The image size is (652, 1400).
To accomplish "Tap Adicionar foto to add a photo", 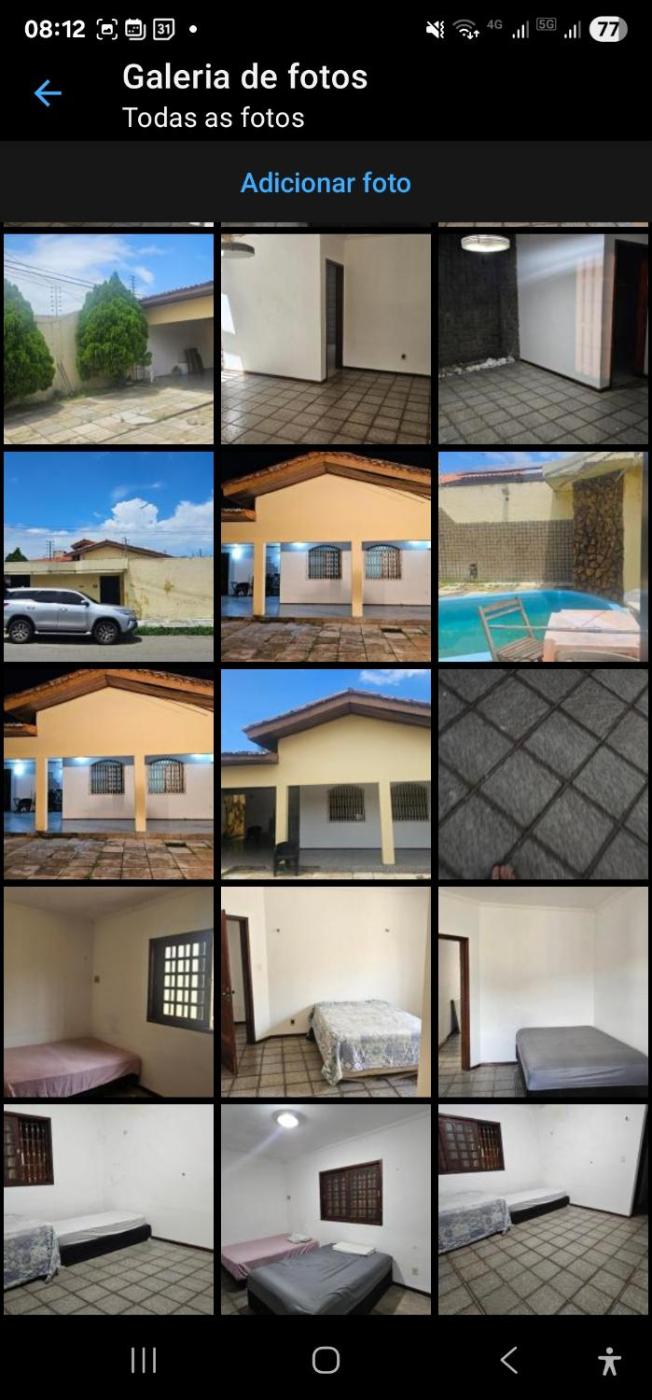I will pyautogui.click(x=325, y=183).
